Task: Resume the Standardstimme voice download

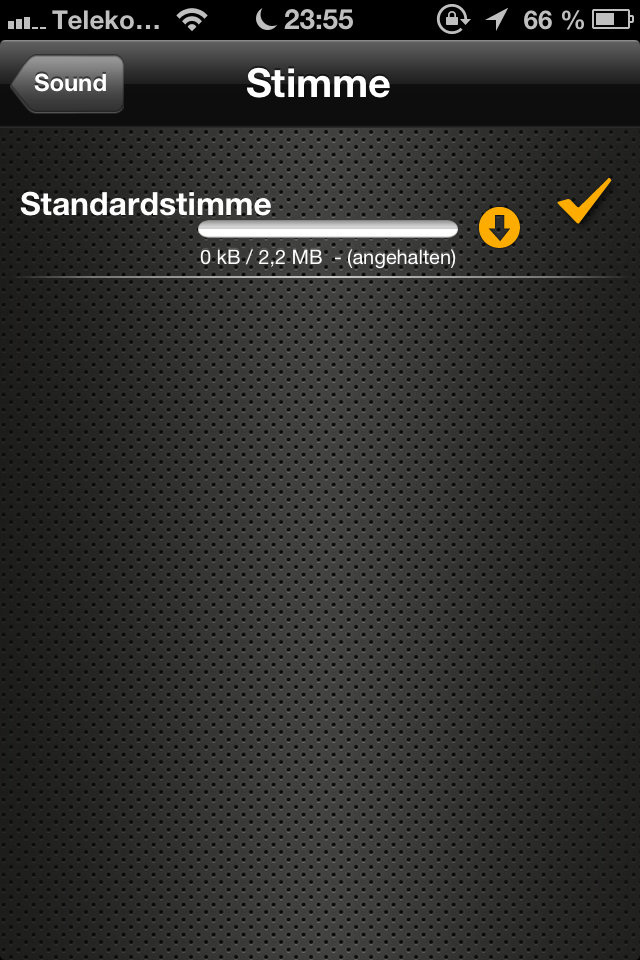Action: coord(499,228)
